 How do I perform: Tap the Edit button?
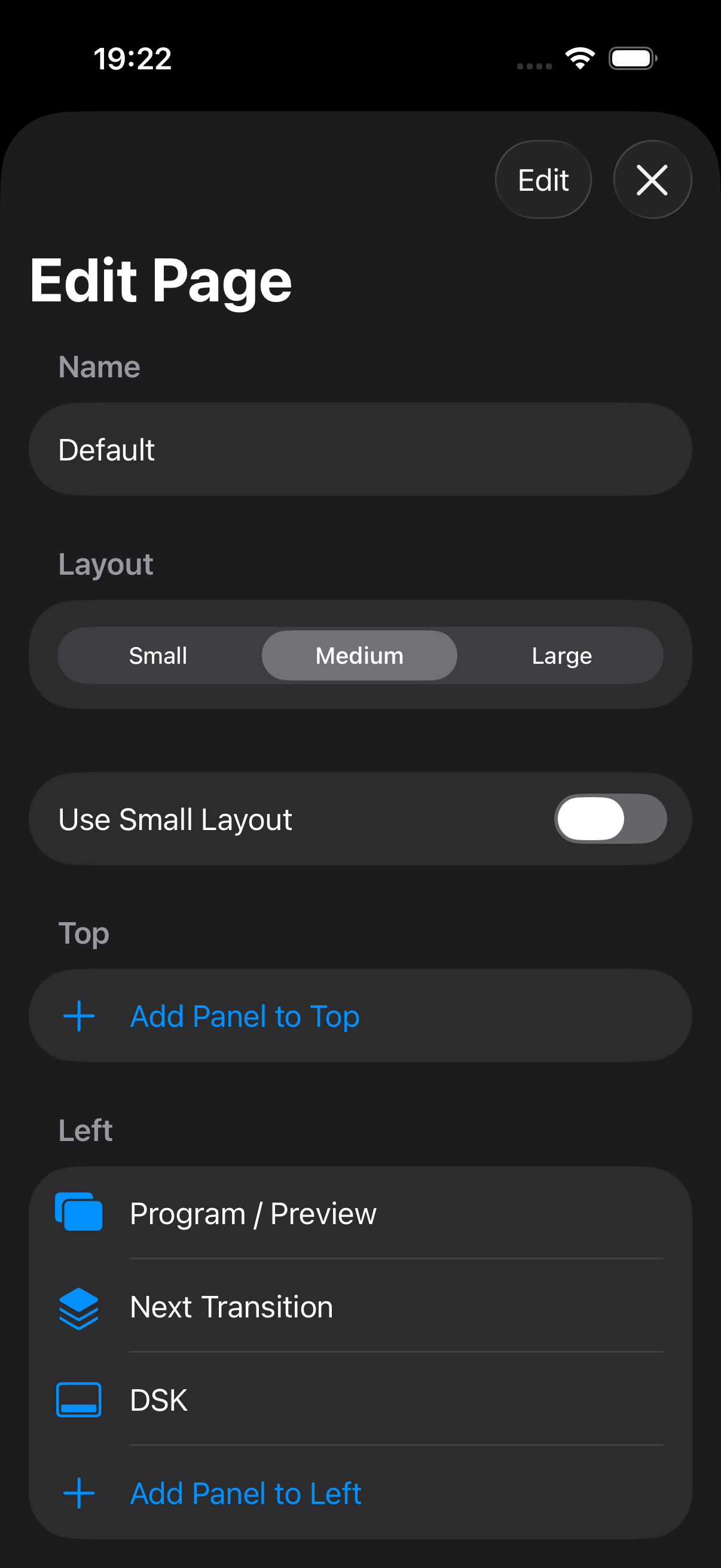pyautogui.click(x=543, y=180)
